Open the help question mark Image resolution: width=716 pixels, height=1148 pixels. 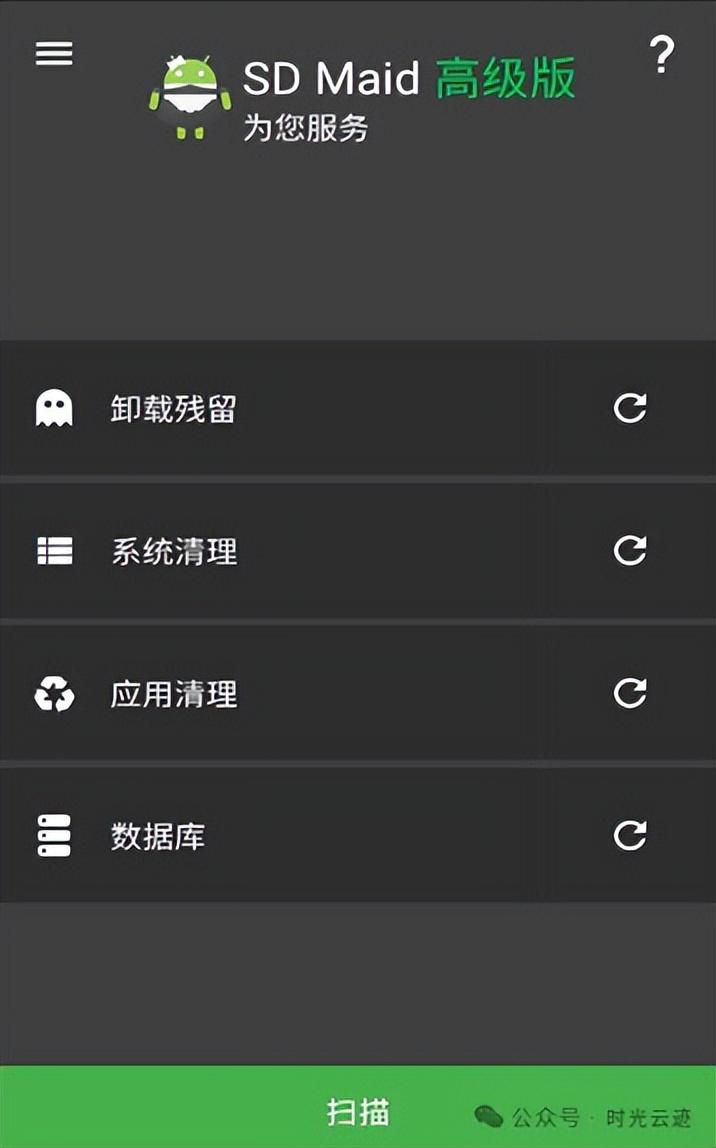coord(661,54)
